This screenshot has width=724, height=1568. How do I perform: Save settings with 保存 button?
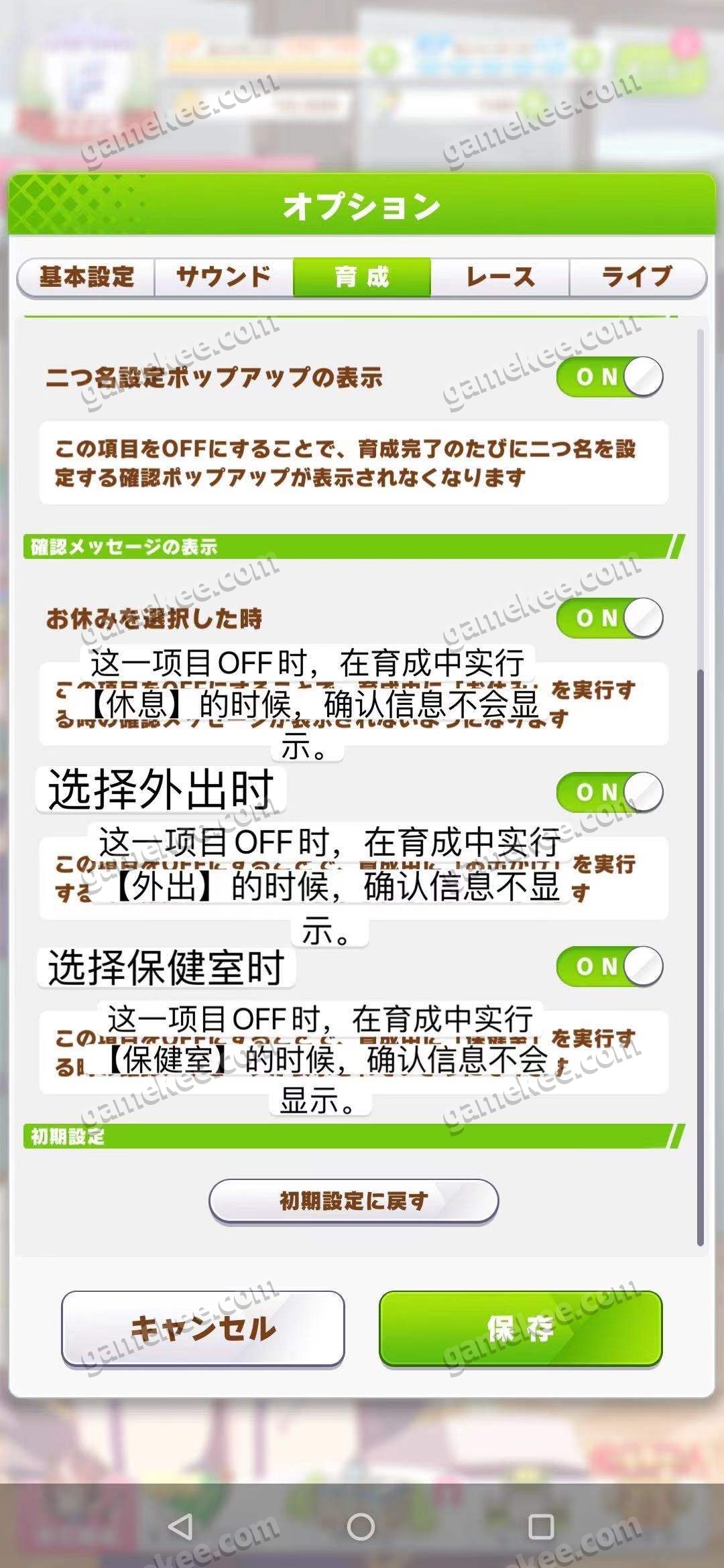(521, 1328)
